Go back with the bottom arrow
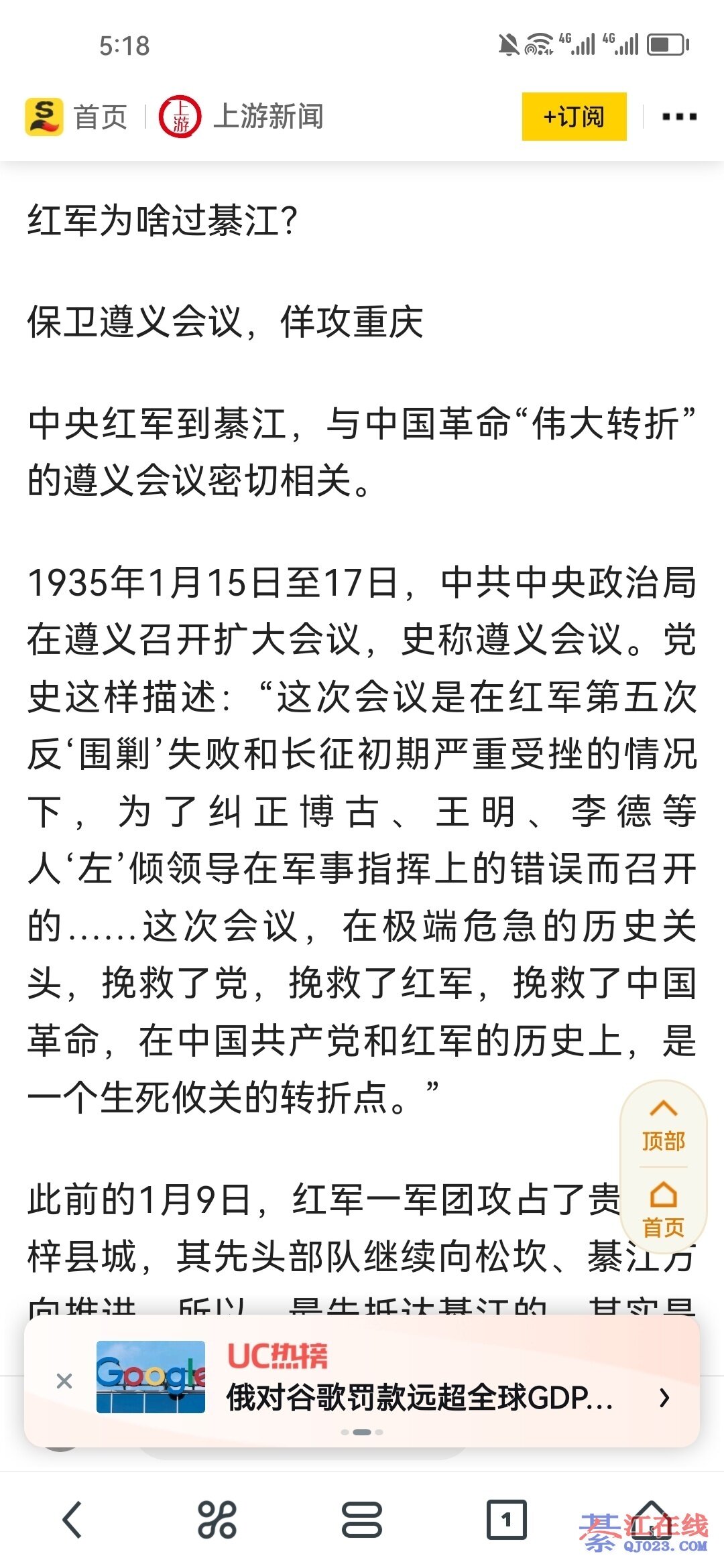Image resolution: width=724 pixels, height=1568 pixels. tap(72, 1519)
